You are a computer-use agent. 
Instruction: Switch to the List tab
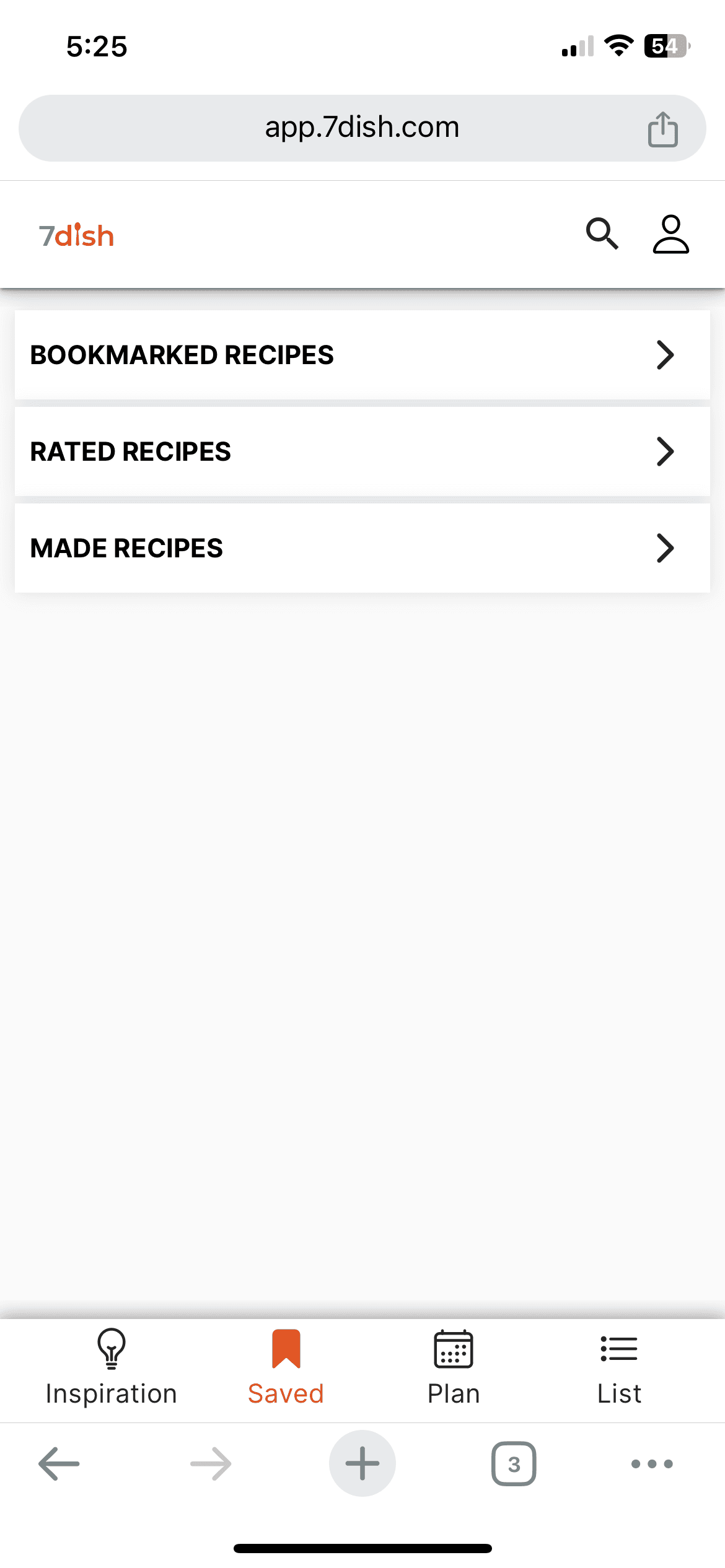(x=619, y=1367)
